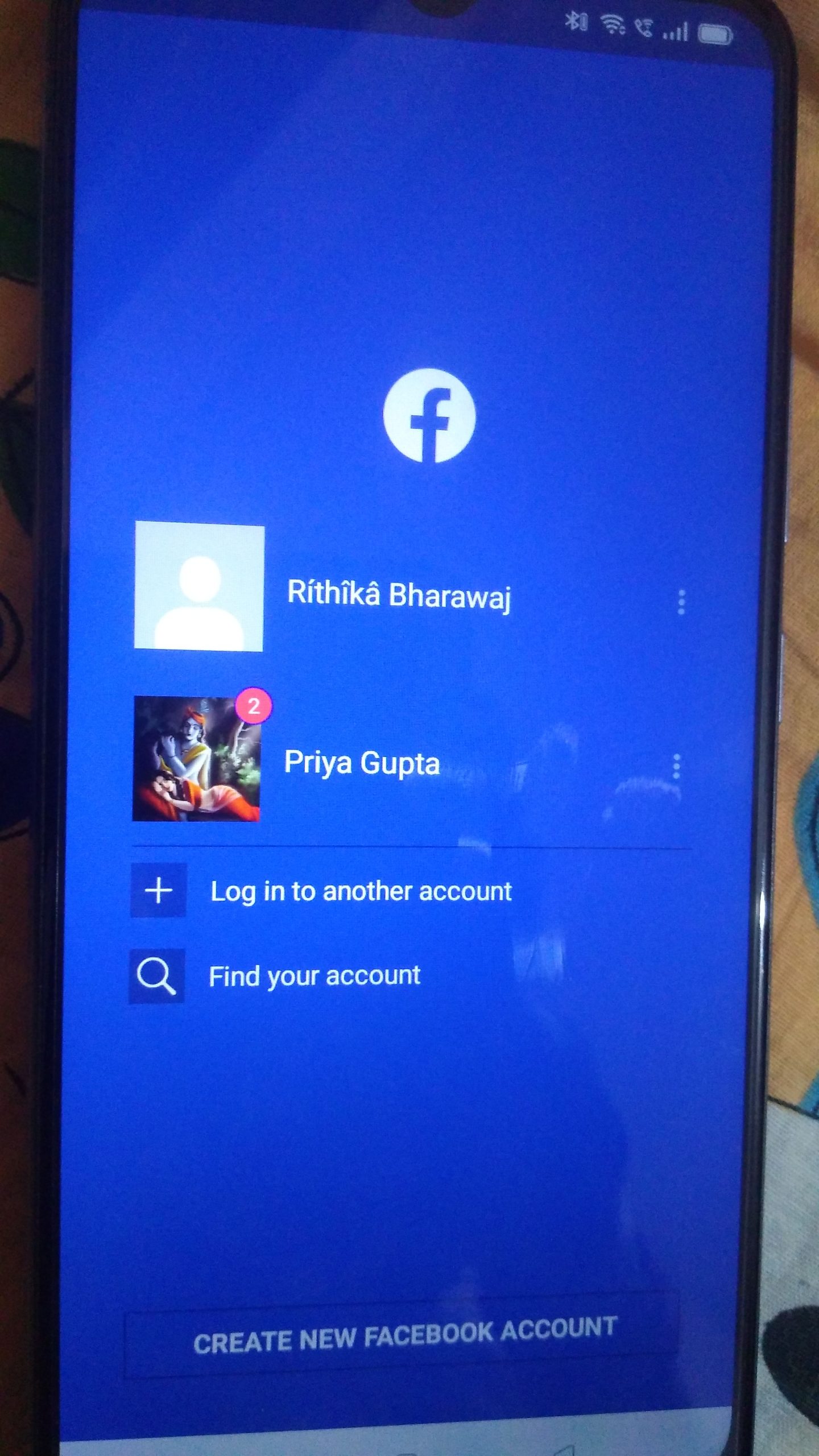Open Find your account
The height and width of the screenshot is (1456, 819).
[x=314, y=976]
